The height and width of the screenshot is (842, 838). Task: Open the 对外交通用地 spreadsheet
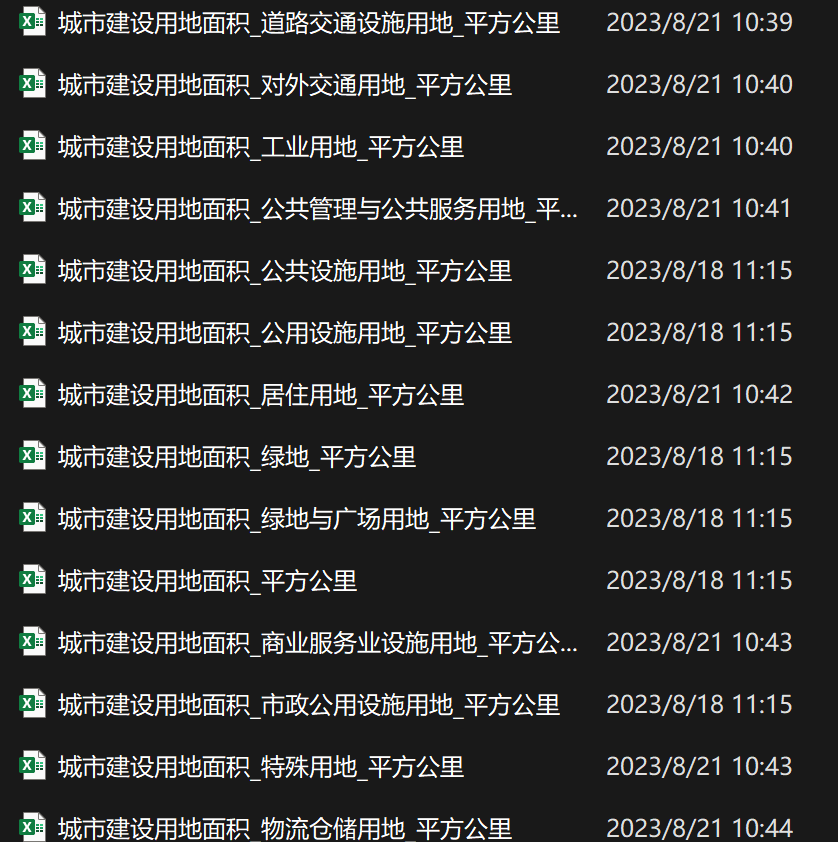(284, 85)
